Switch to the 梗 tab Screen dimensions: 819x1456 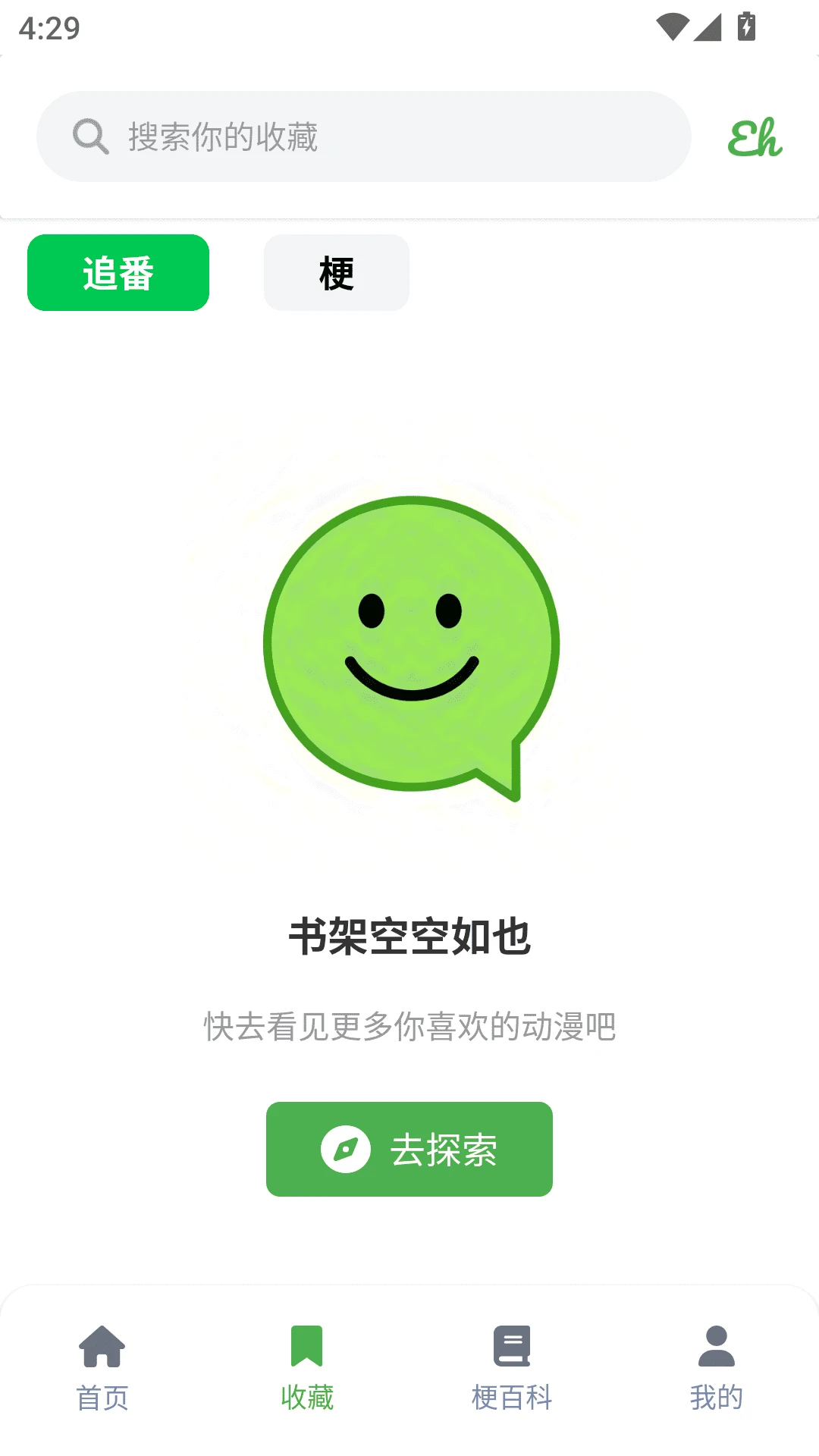336,273
